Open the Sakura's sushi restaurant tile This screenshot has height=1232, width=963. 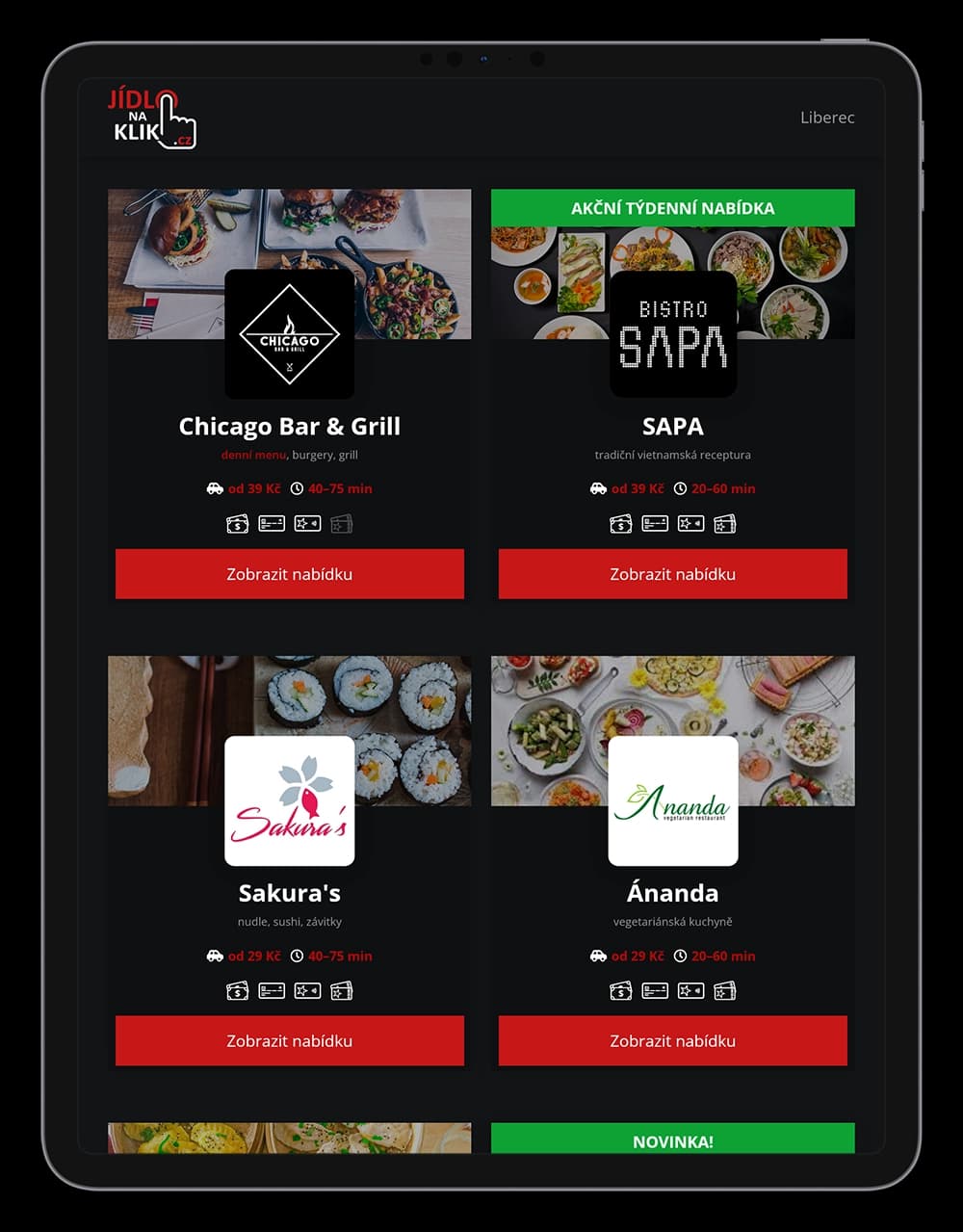(289, 799)
